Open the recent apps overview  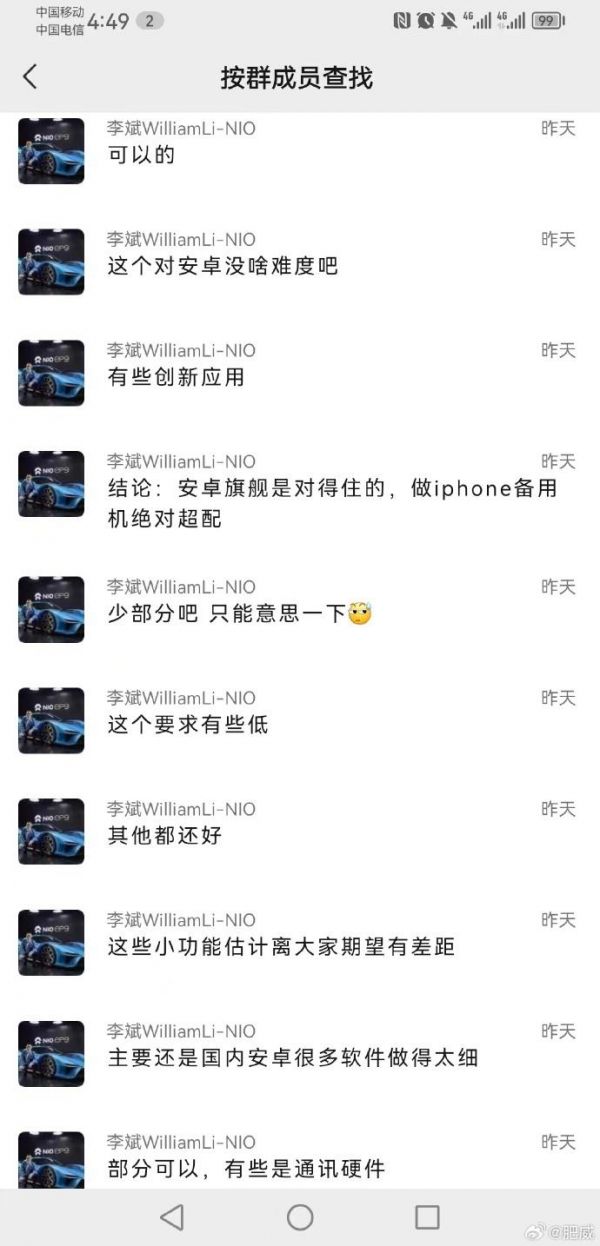pyautogui.click(x=427, y=1217)
